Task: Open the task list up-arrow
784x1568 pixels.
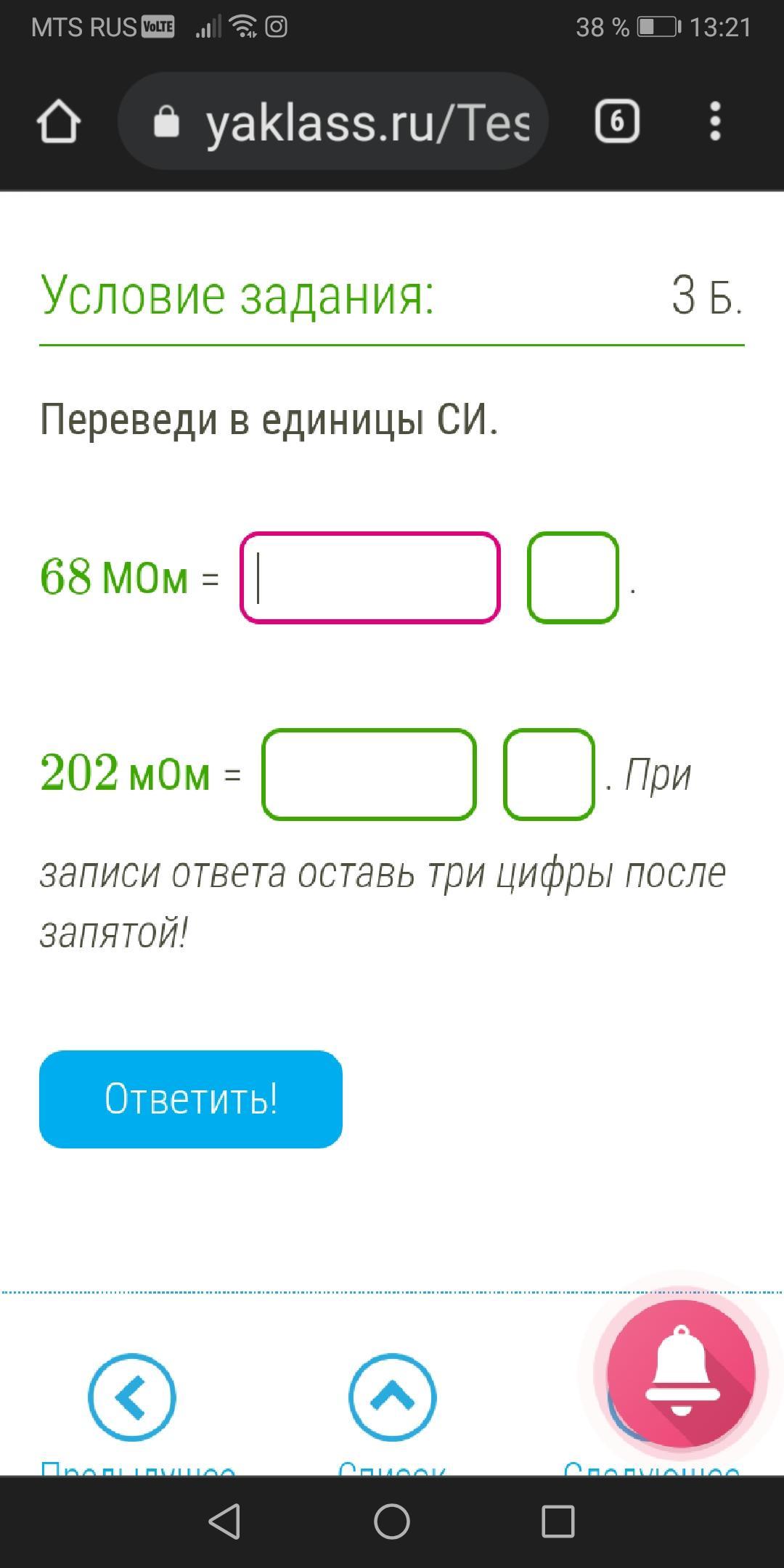Action: tap(392, 1397)
